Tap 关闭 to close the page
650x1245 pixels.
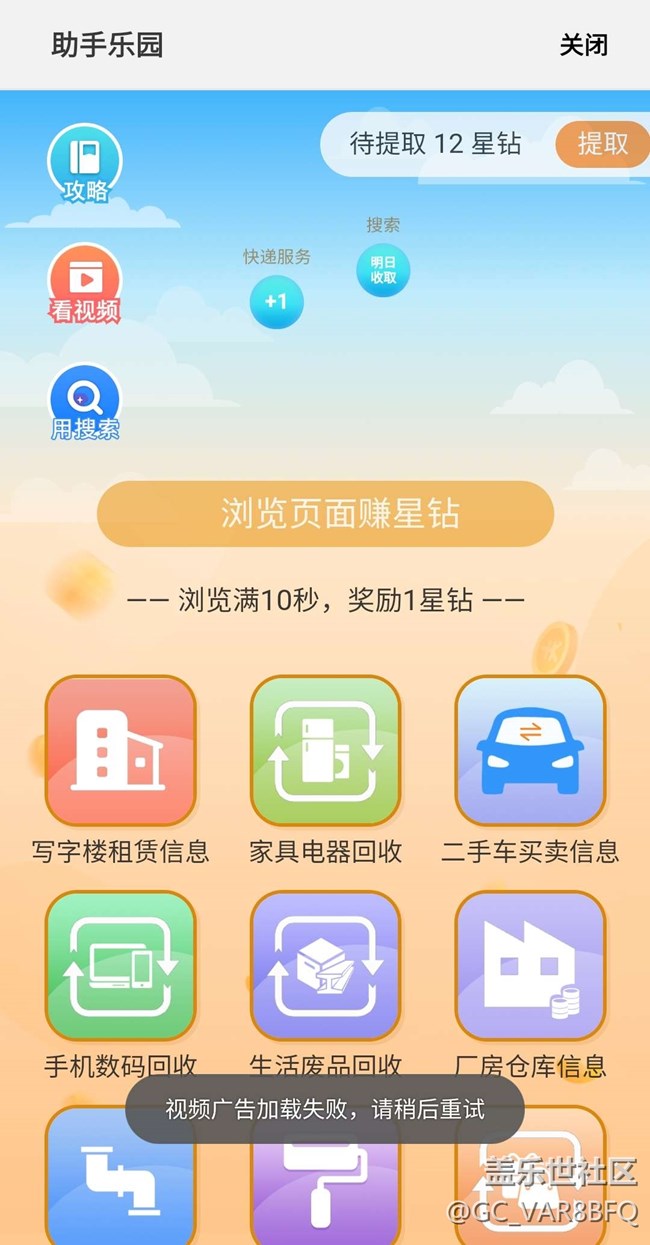click(x=583, y=45)
